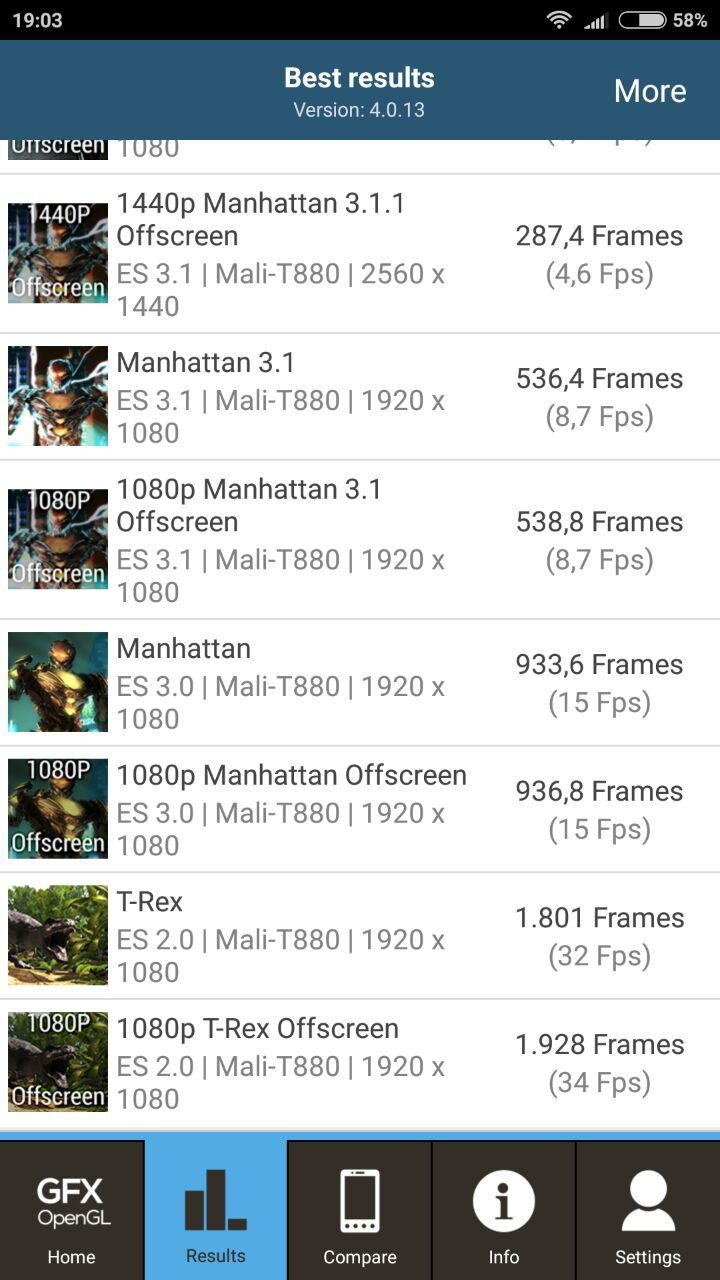Viewport: 720px width, 1280px height.
Task: Open the More option in header
Action: coord(650,91)
